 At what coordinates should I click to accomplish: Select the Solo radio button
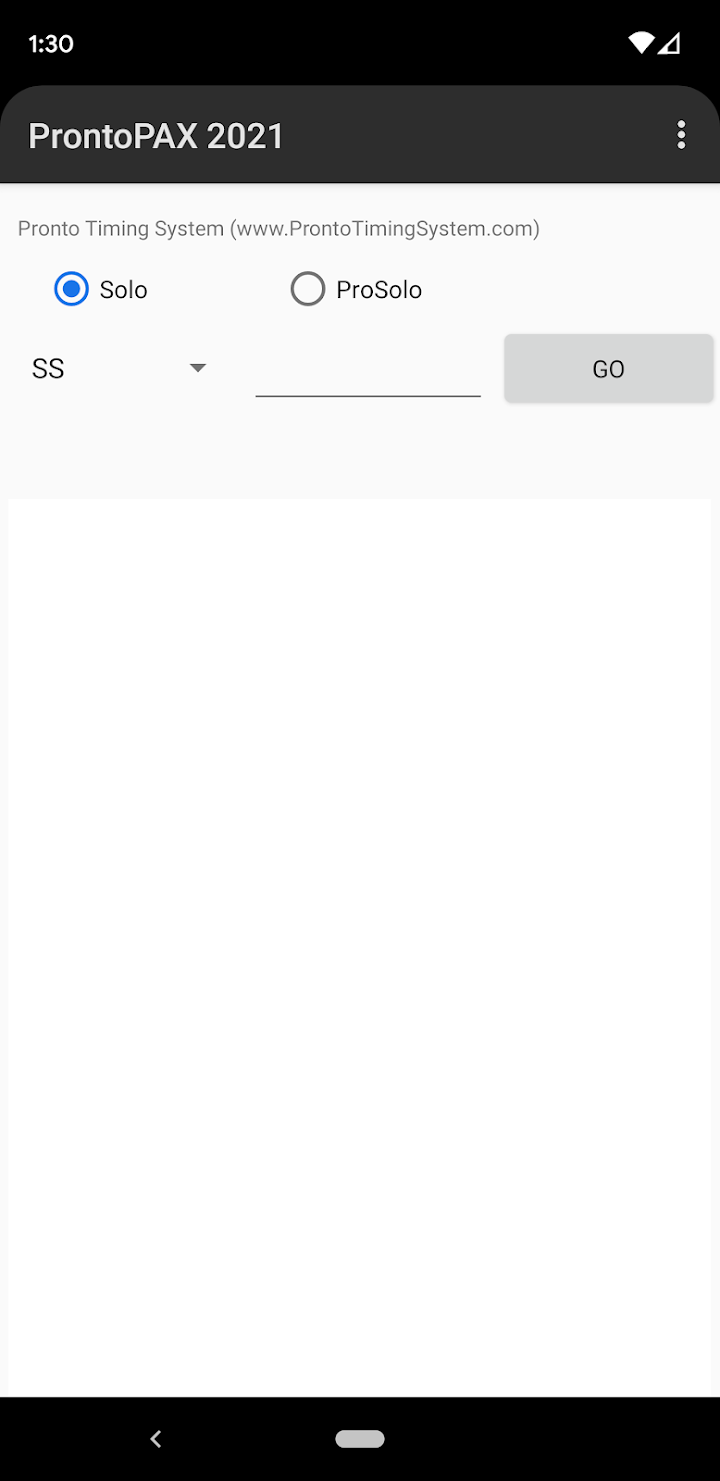click(x=100, y=289)
